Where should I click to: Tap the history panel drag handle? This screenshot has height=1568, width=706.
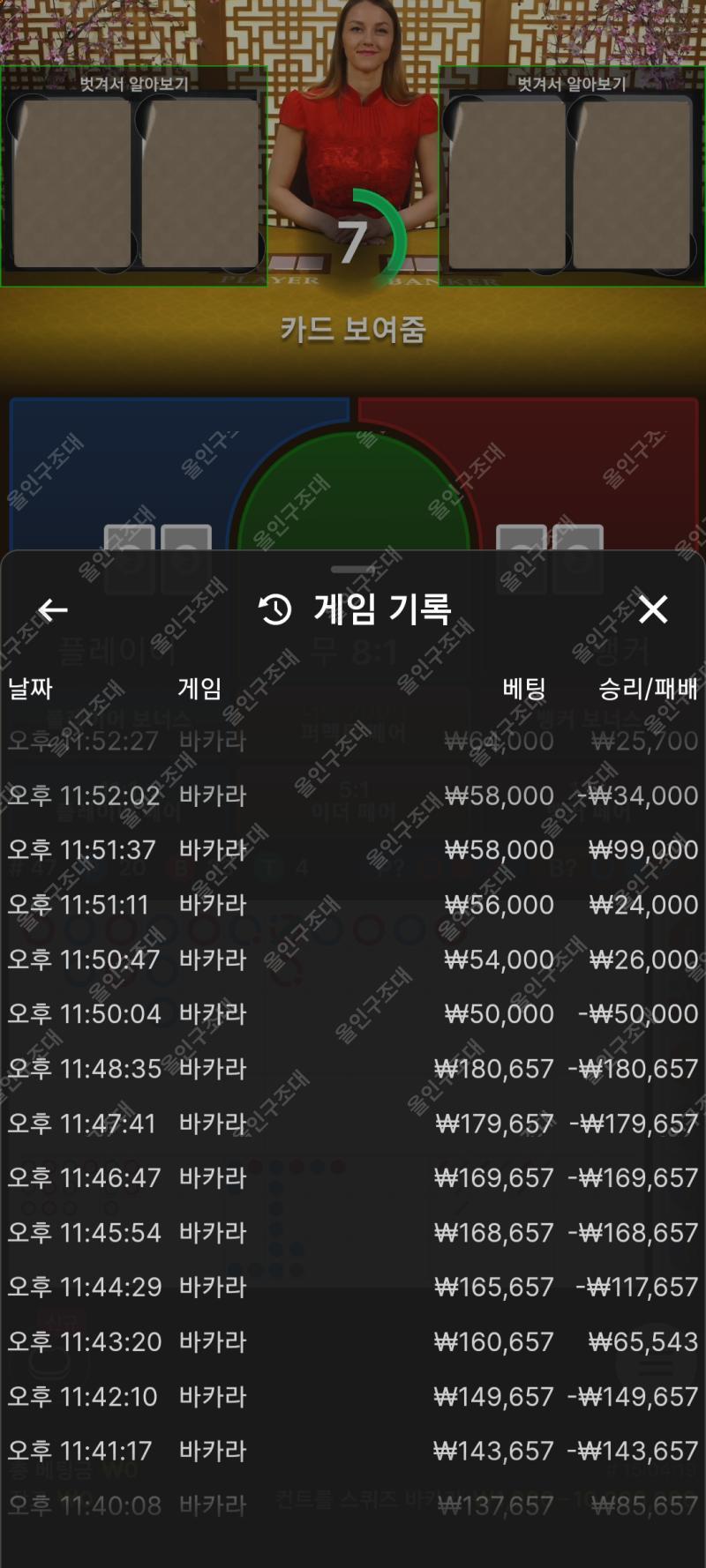353,570
